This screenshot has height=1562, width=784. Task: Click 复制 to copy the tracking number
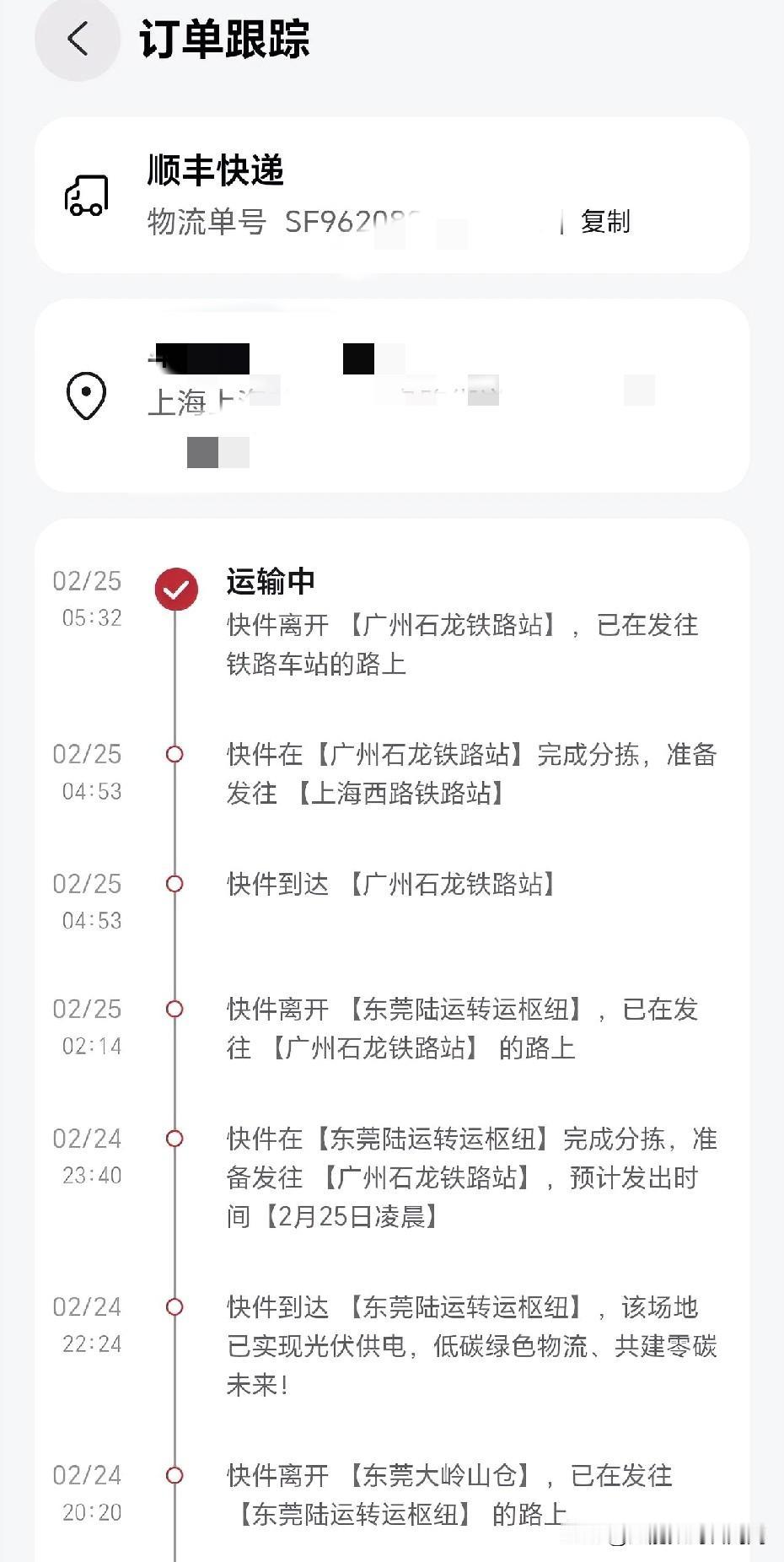[x=604, y=222]
